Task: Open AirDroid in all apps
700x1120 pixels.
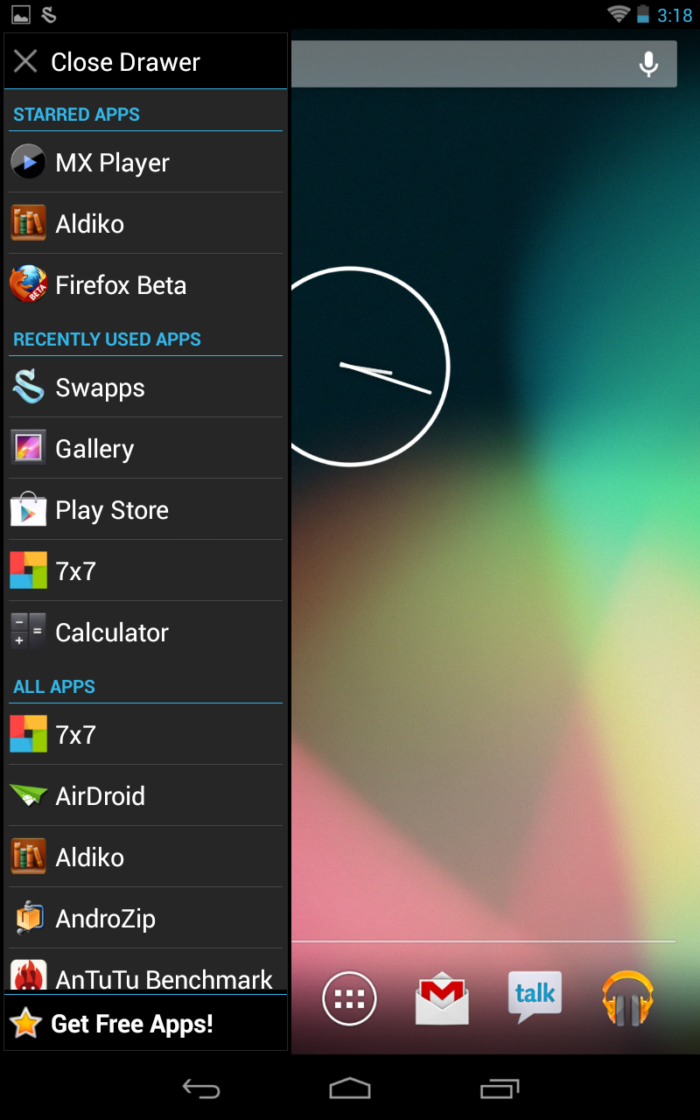Action: click(x=100, y=796)
